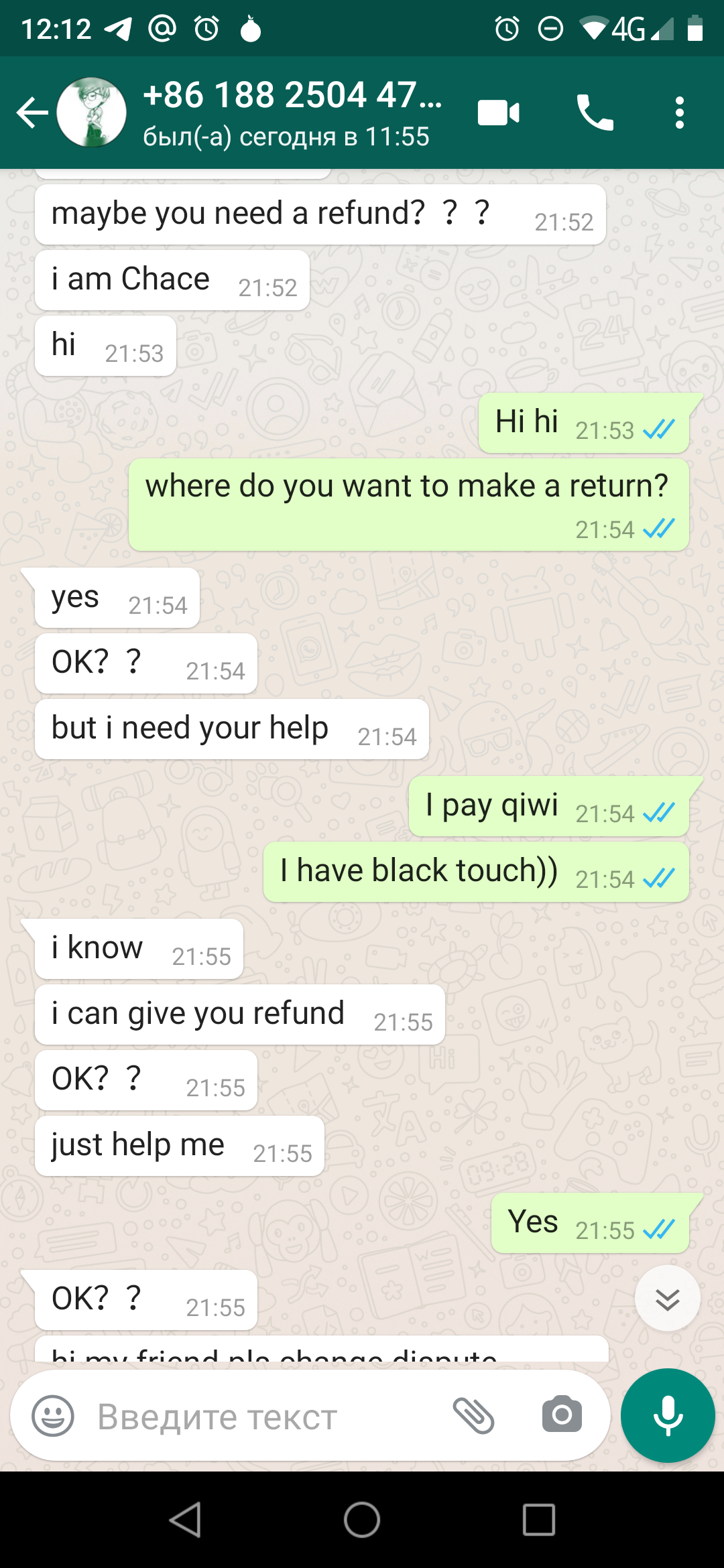This screenshot has height=1568, width=724.
Task: Start a video call
Action: [x=499, y=113]
